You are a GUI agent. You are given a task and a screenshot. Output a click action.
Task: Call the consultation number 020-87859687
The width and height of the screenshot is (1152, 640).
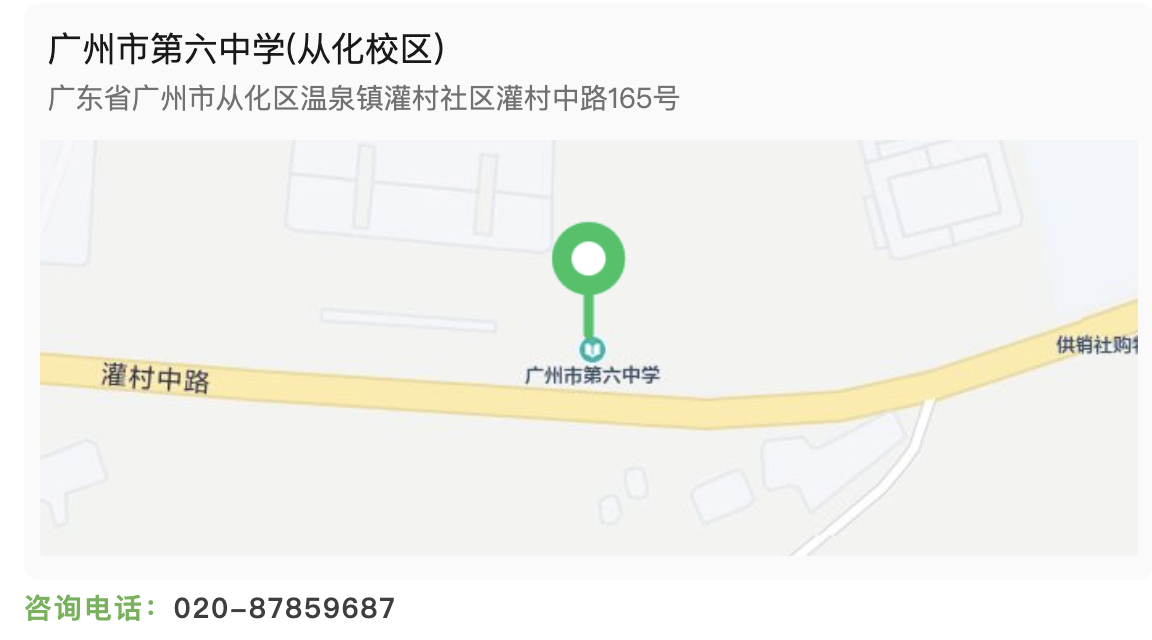284,608
